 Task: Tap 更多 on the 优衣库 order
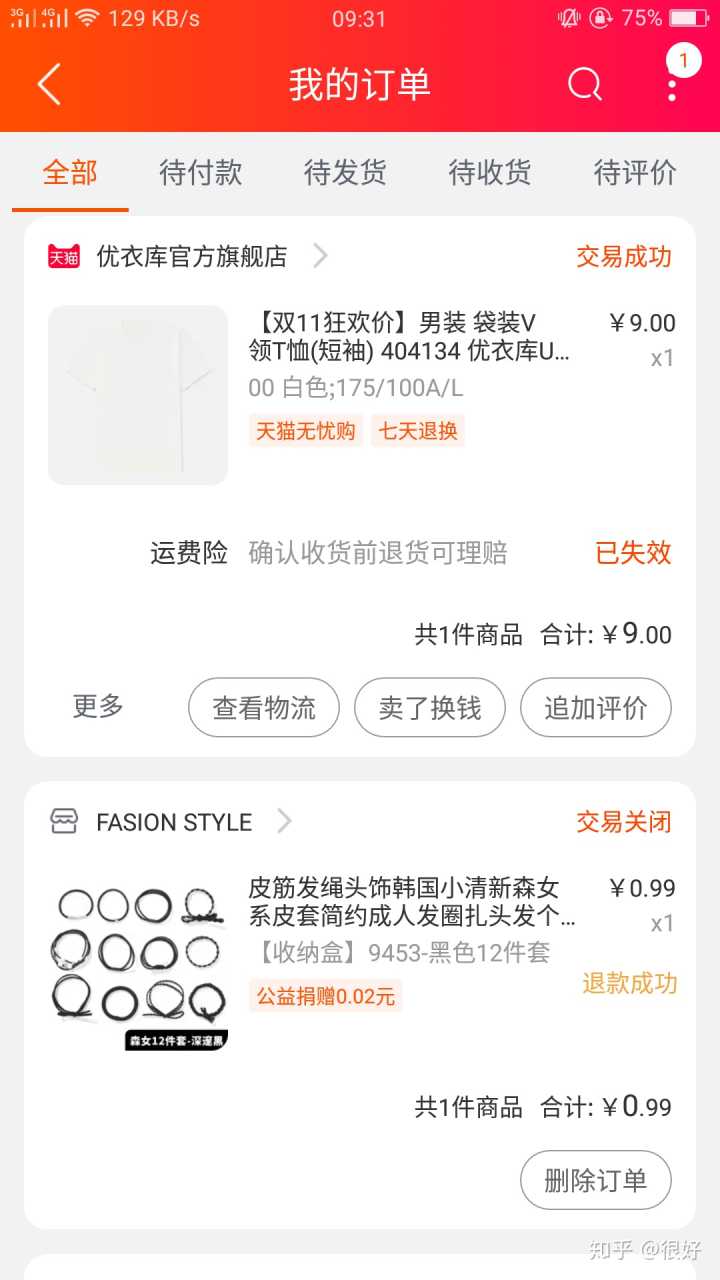click(98, 706)
